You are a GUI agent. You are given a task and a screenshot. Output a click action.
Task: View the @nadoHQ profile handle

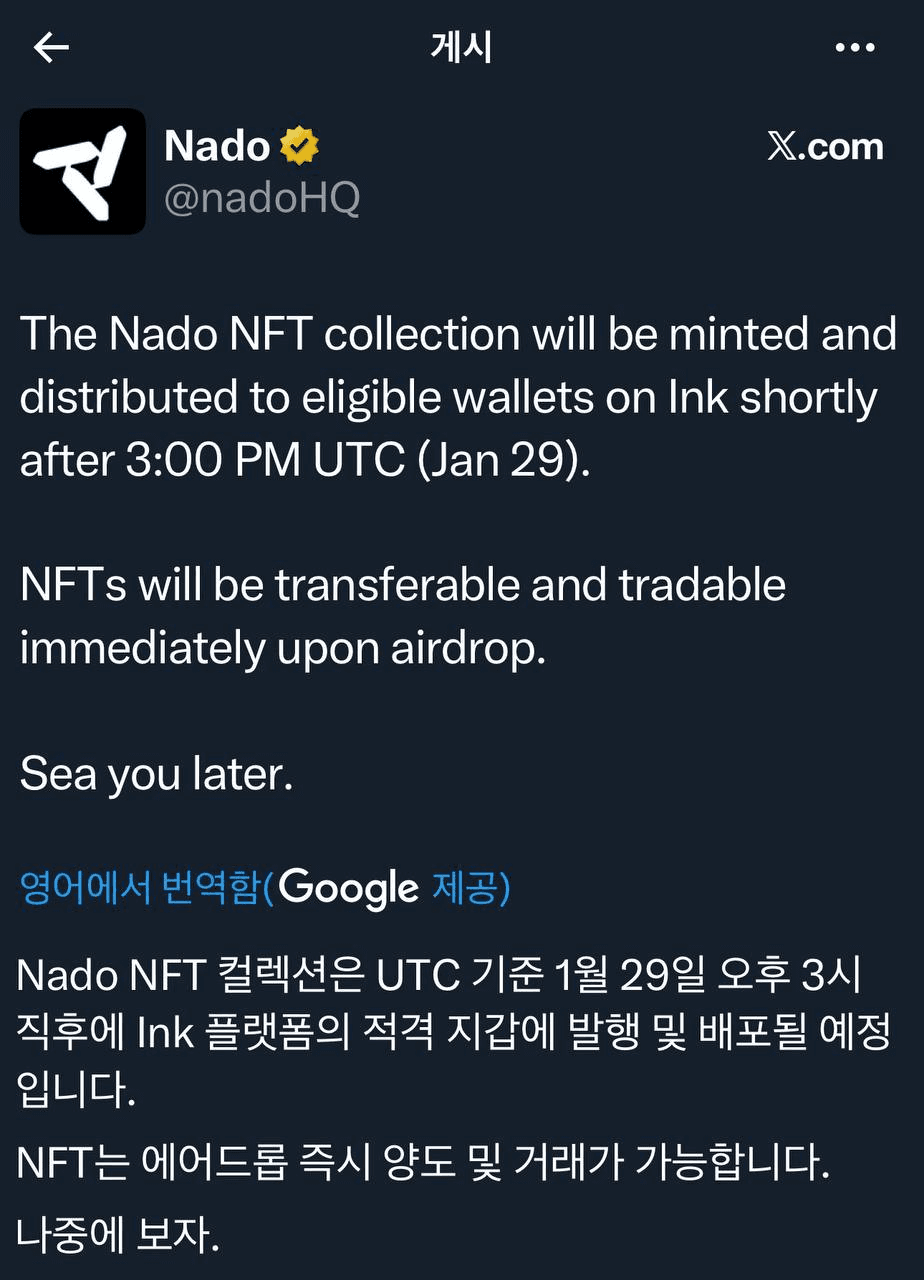[x=261, y=198]
